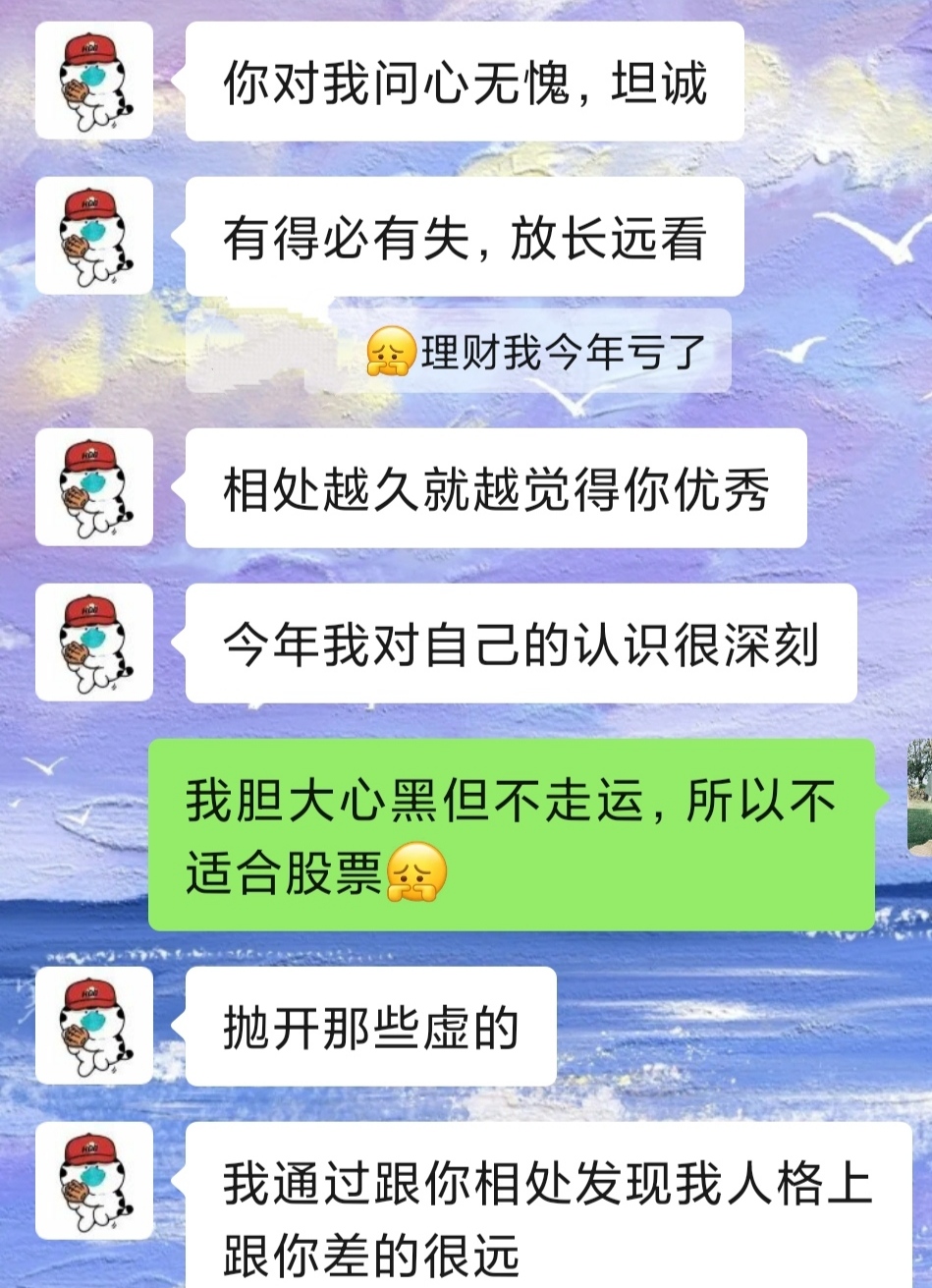The height and width of the screenshot is (1288, 932).
Task: Tap avatar next to "有得必有失，放长远看"
Action: point(94,236)
